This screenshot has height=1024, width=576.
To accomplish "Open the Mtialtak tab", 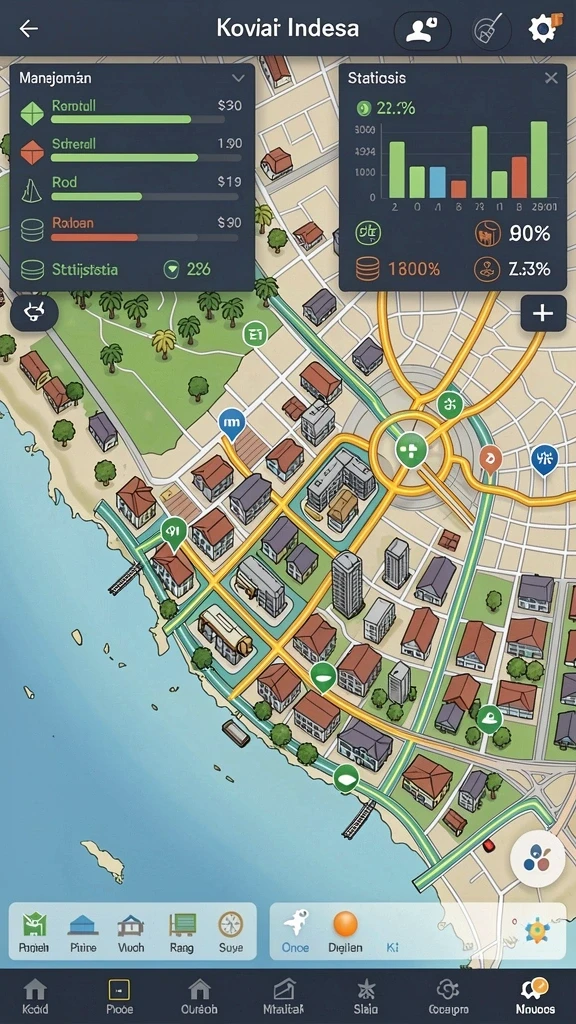I will coord(283,996).
